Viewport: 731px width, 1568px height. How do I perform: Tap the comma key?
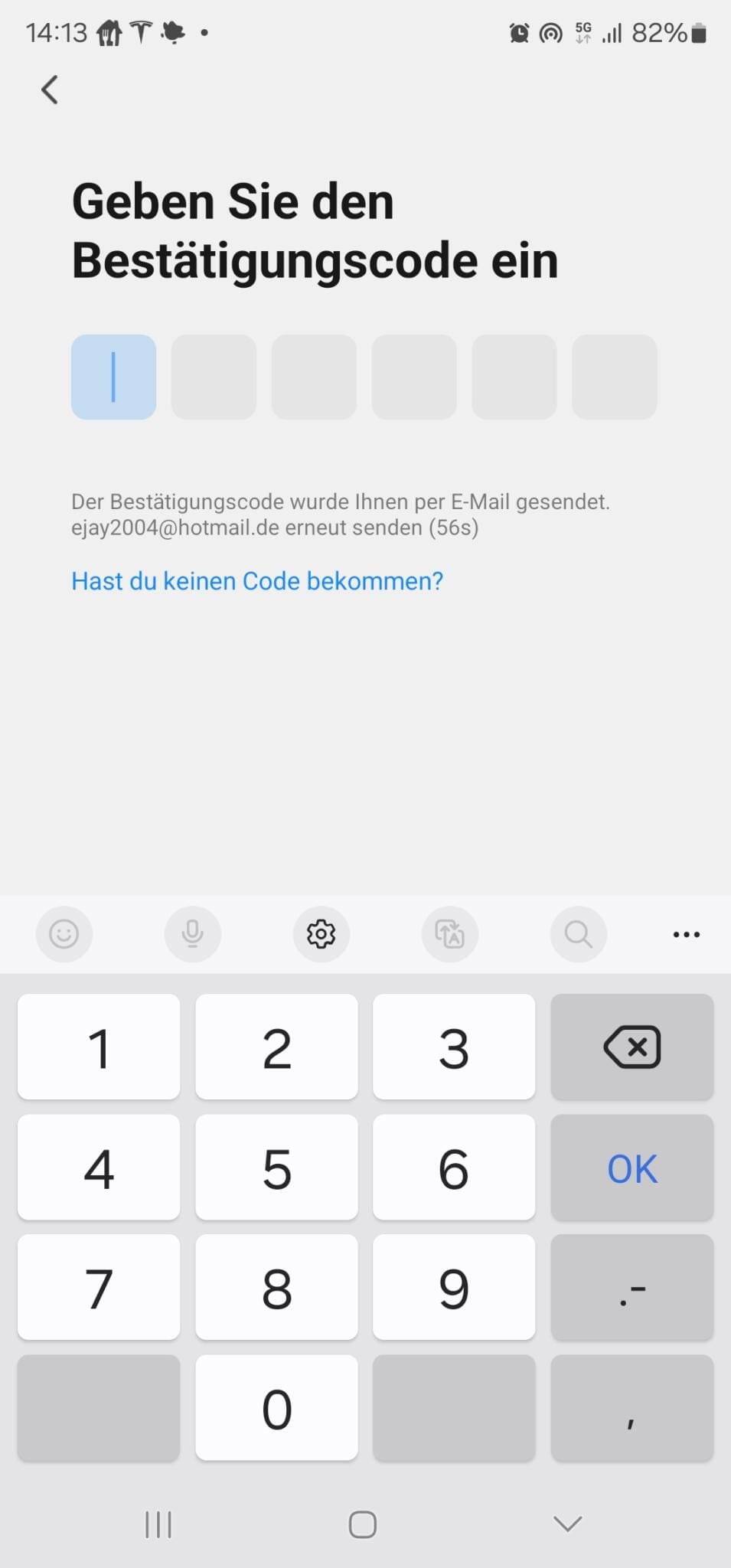click(x=631, y=1409)
